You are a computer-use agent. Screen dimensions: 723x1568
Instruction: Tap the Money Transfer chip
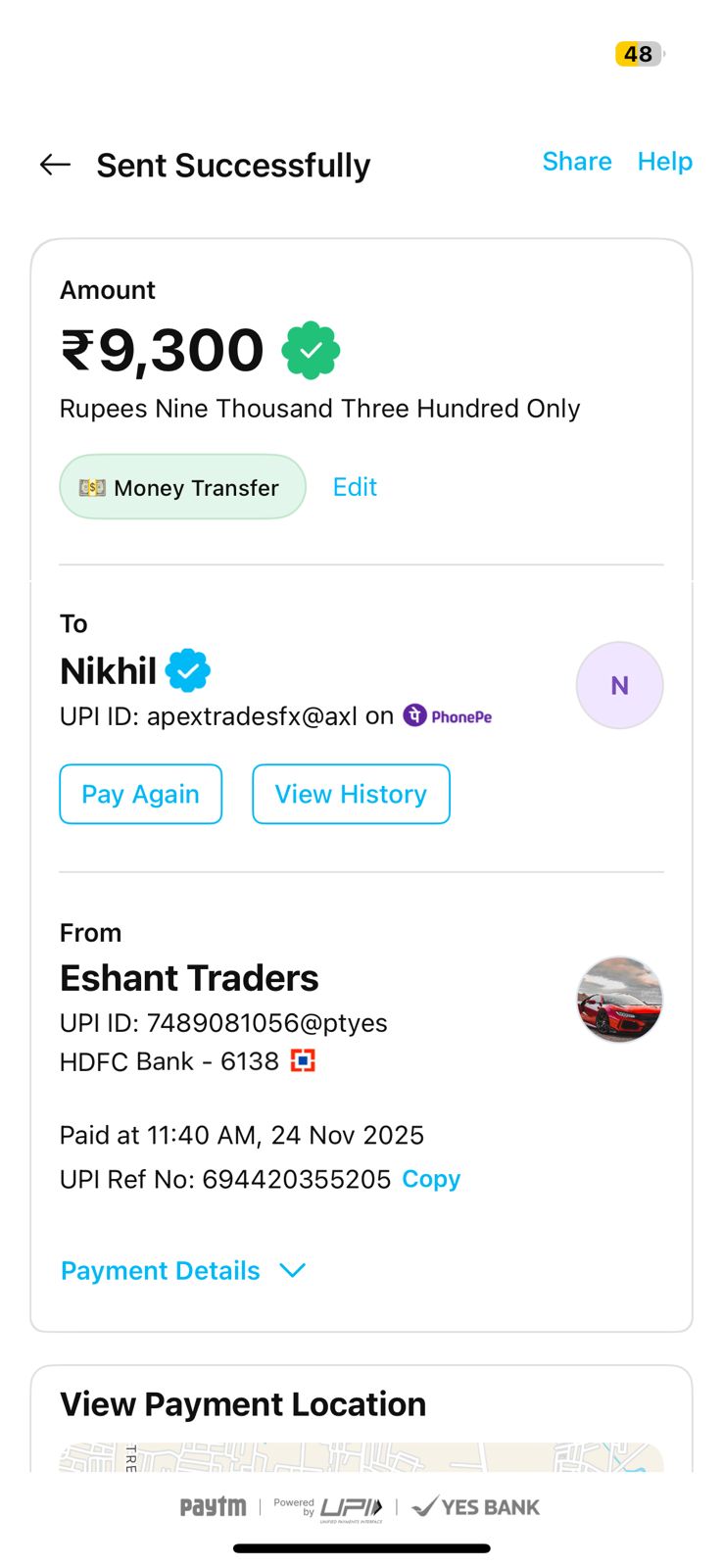(182, 487)
